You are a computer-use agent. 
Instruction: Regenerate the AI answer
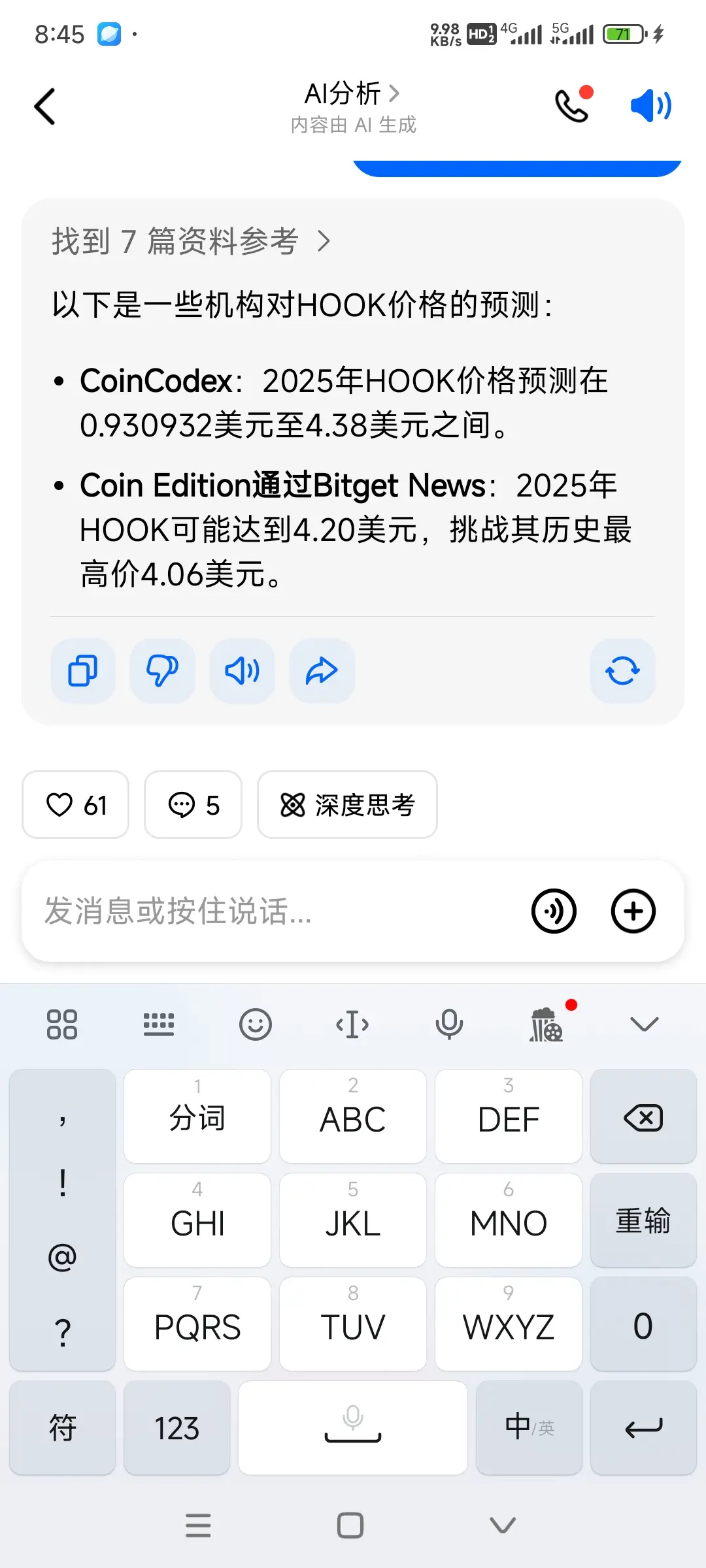[x=622, y=671]
